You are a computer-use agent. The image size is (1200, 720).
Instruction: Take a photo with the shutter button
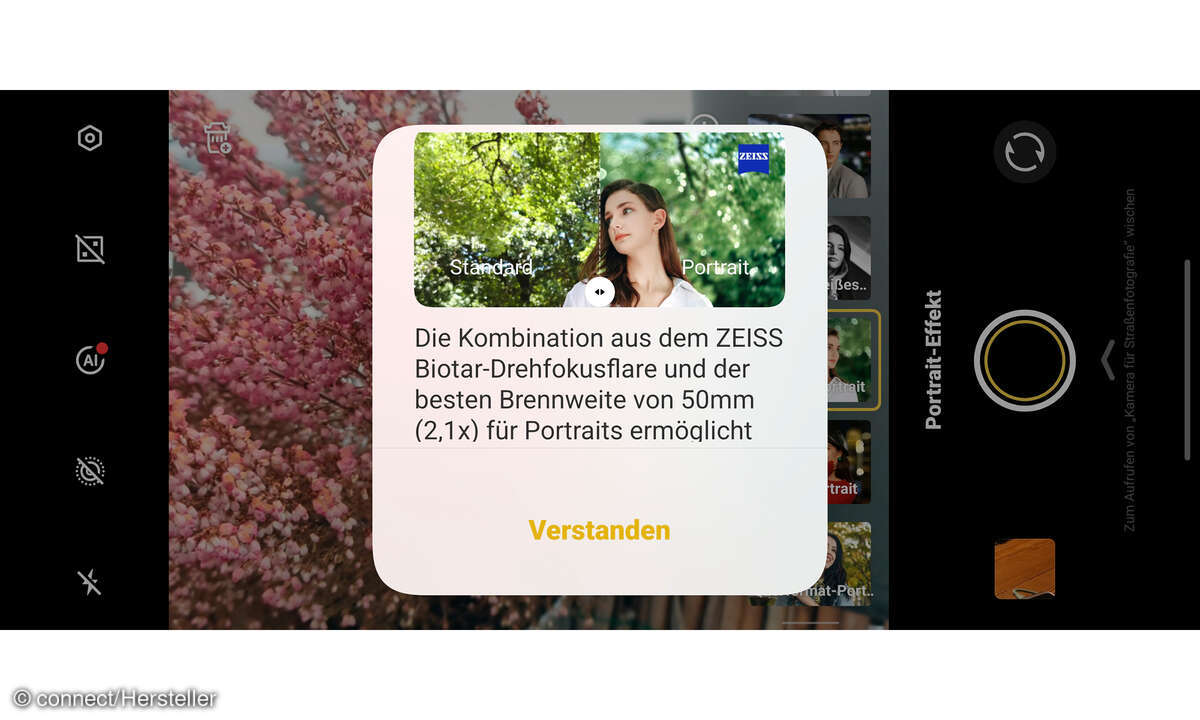tap(1024, 360)
